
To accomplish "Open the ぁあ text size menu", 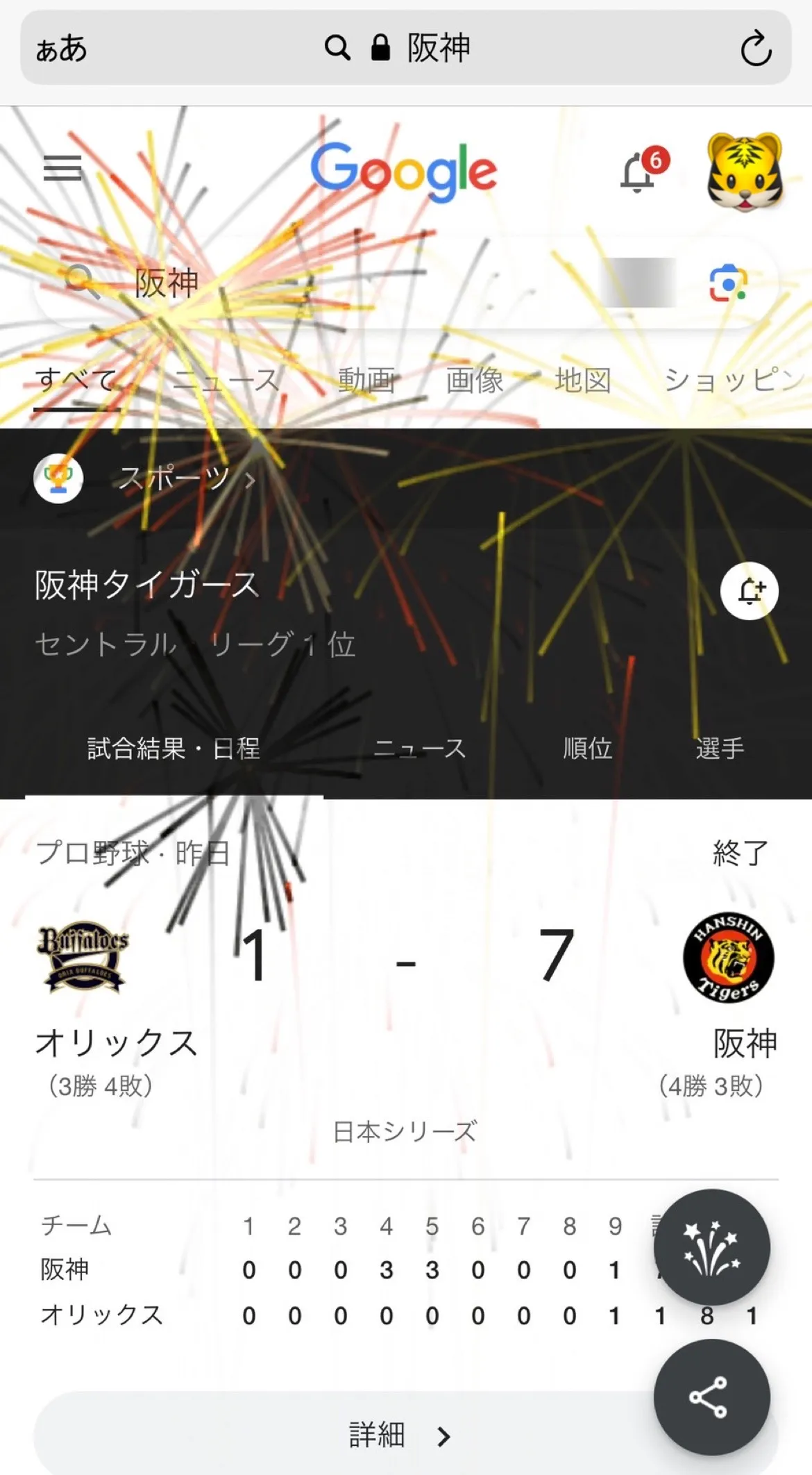I will click(61, 49).
